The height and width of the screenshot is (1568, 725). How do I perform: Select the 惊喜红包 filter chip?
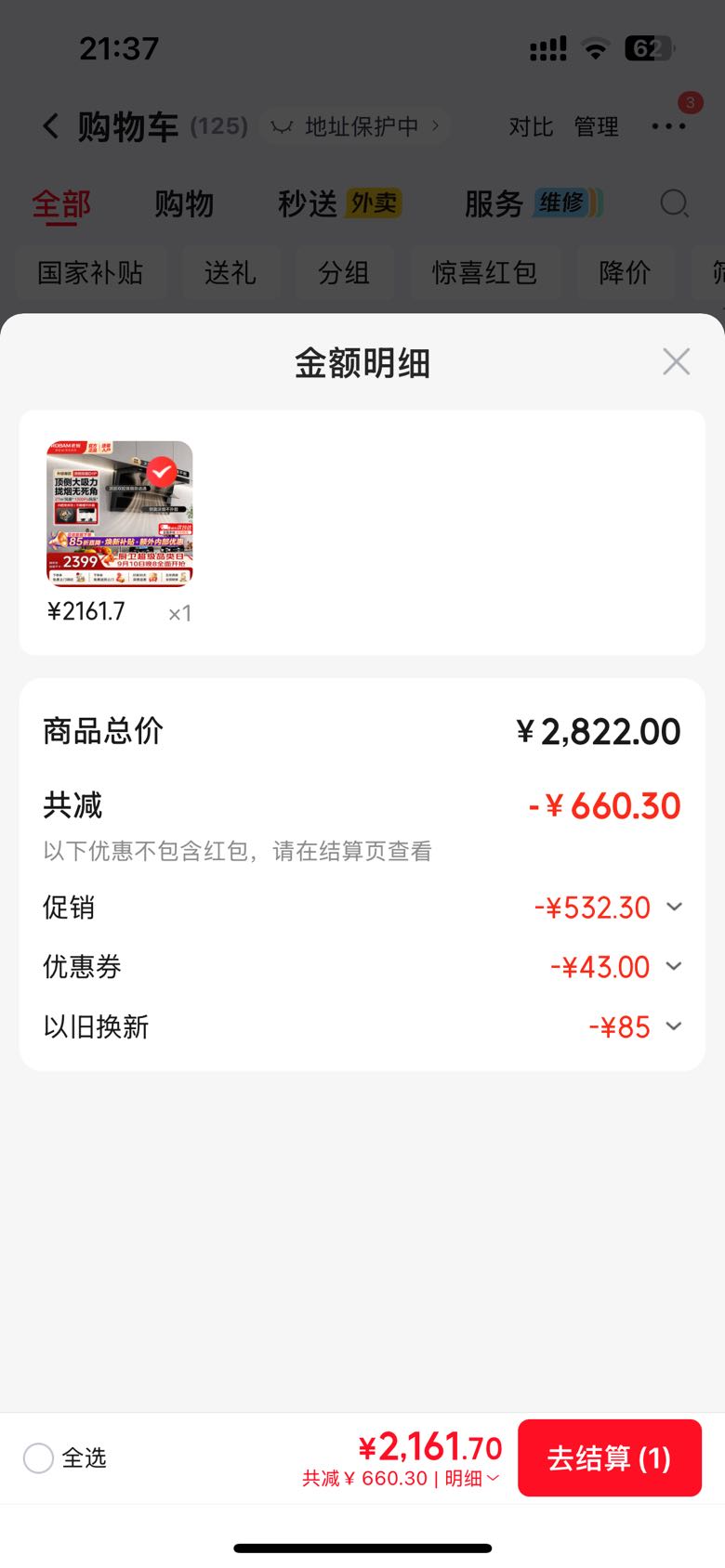pos(484,273)
